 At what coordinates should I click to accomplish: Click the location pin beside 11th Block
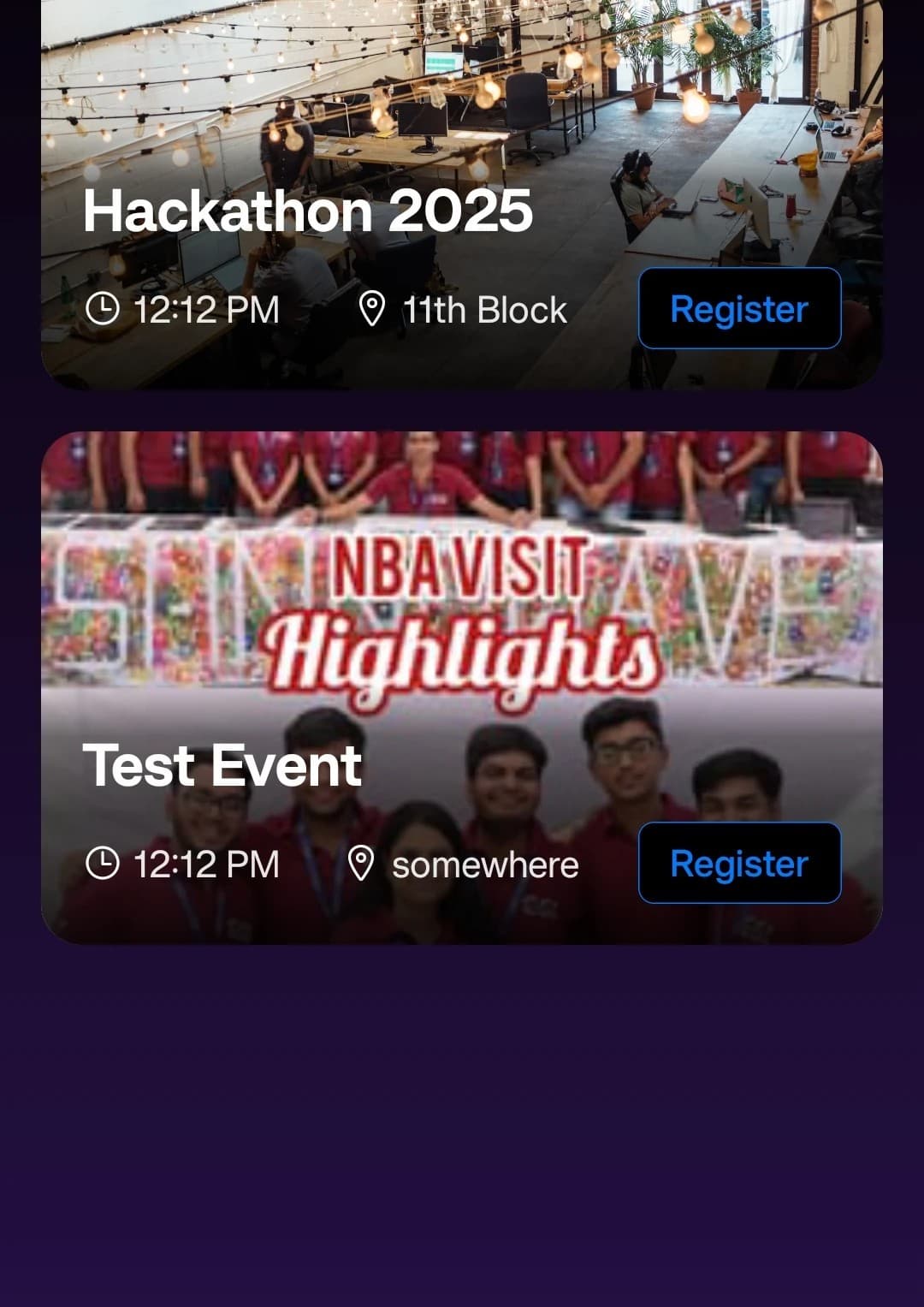(x=374, y=309)
